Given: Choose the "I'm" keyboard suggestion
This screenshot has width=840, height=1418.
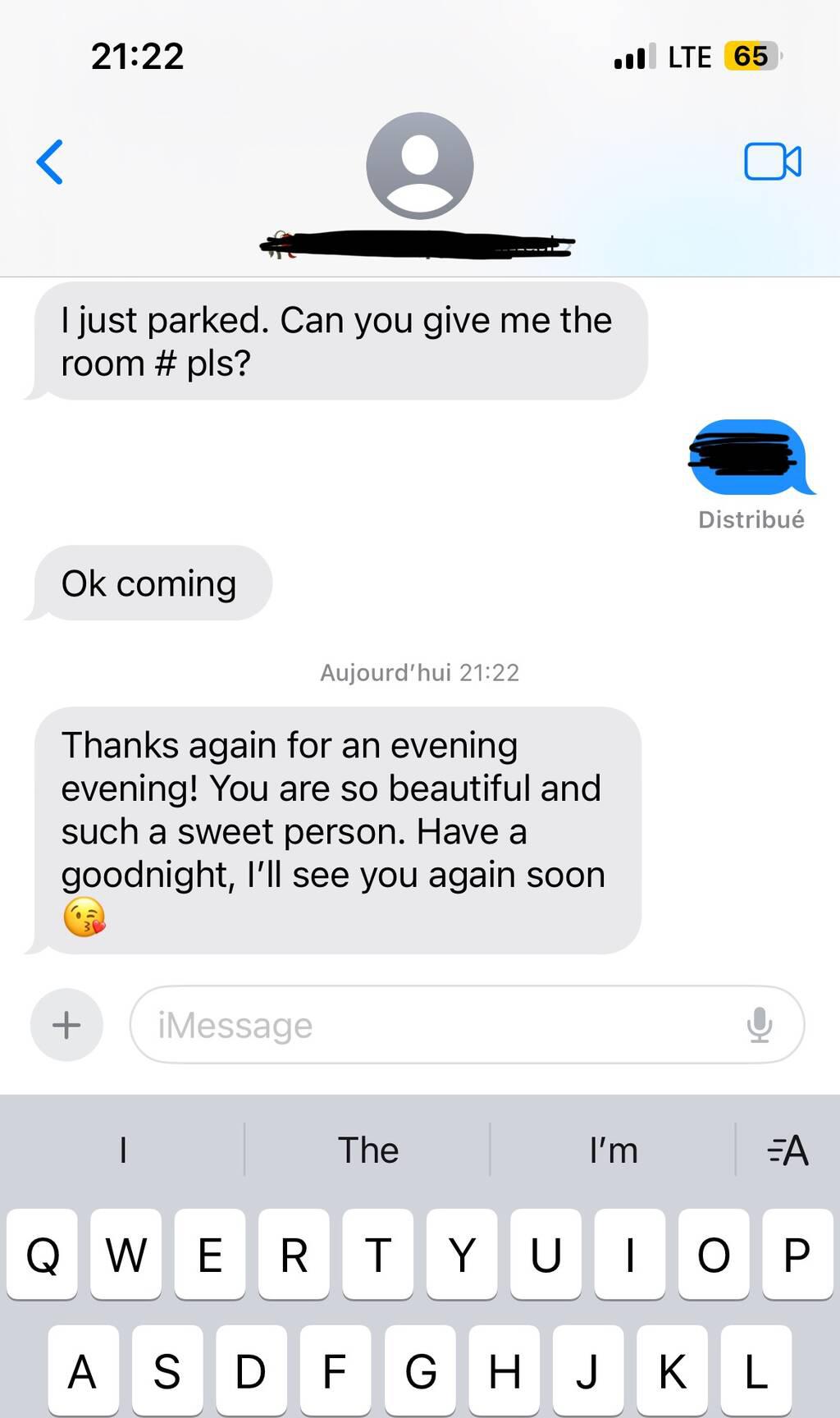Looking at the screenshot, I should pos(613,1150).
